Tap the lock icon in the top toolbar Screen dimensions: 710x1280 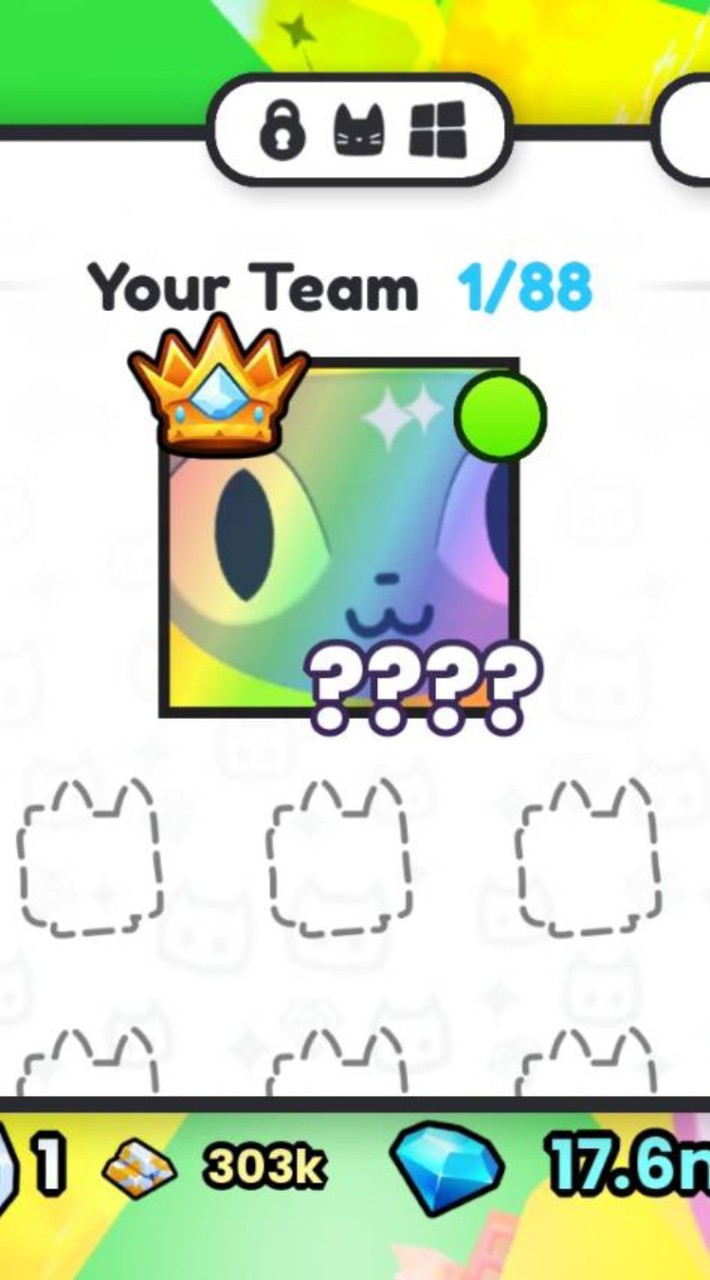click(x=283, y=130)
